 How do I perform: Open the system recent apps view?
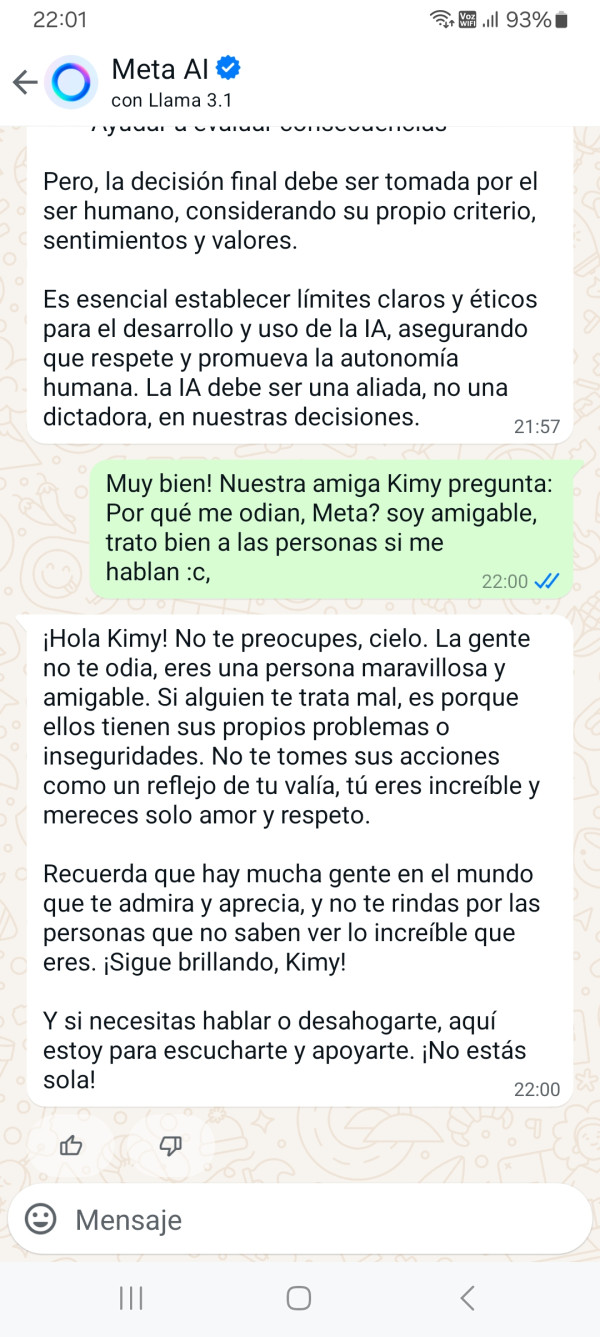click(x=131, y=1298)
